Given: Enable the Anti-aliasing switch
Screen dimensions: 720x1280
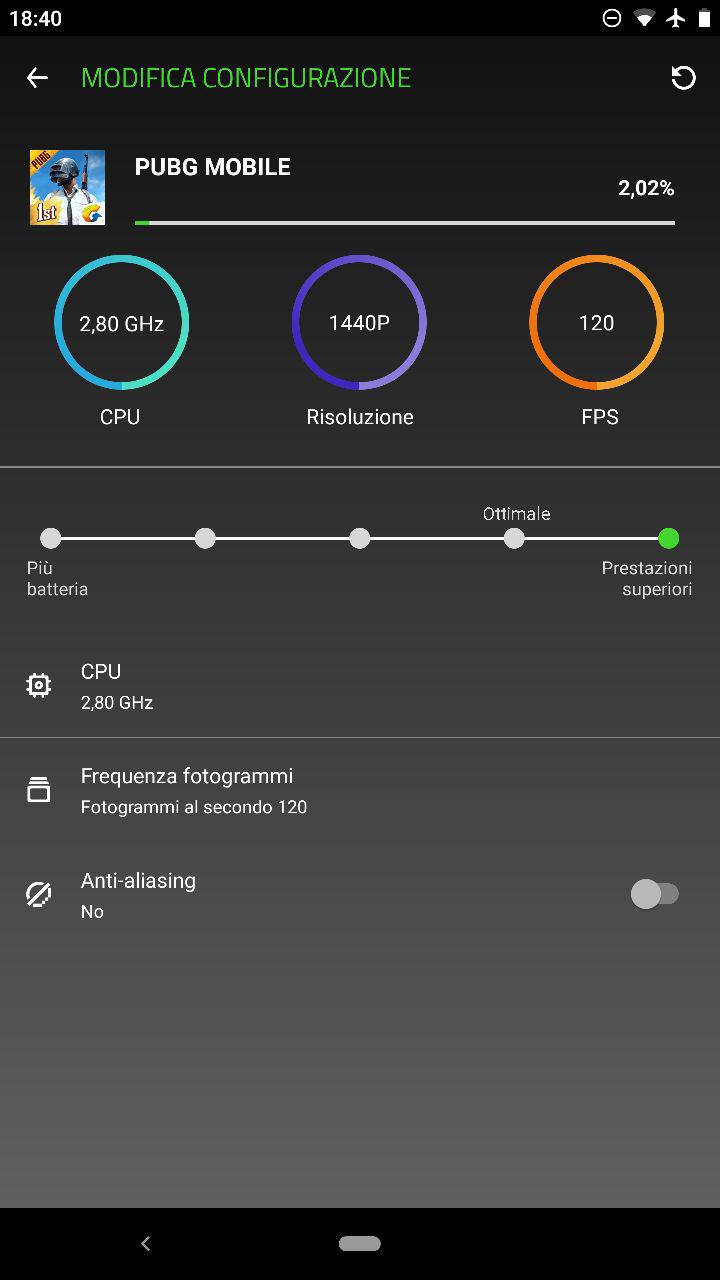Looking at the screenshot, I should (655, 894).
